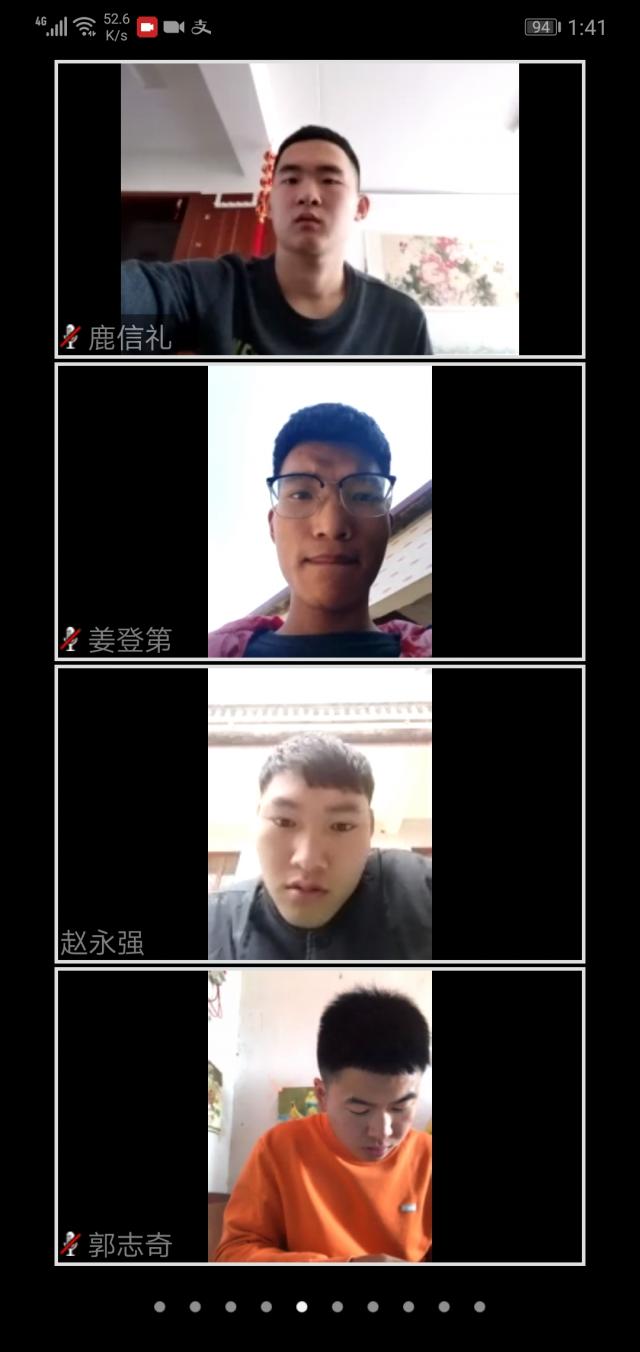
Task: Tap 赵永强's video tile
Action: pos(320,814)
